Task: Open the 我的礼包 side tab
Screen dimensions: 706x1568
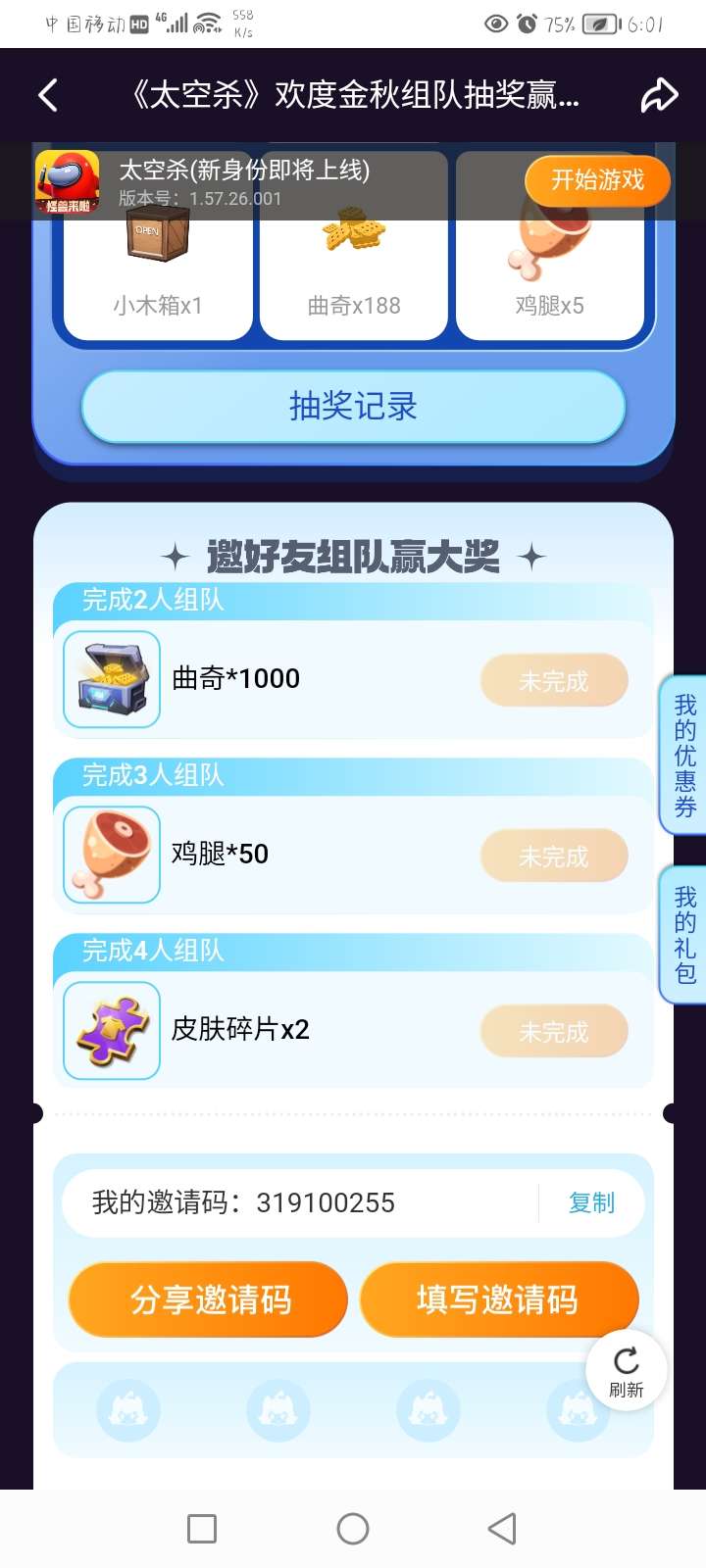Action: tap(684, 934)
